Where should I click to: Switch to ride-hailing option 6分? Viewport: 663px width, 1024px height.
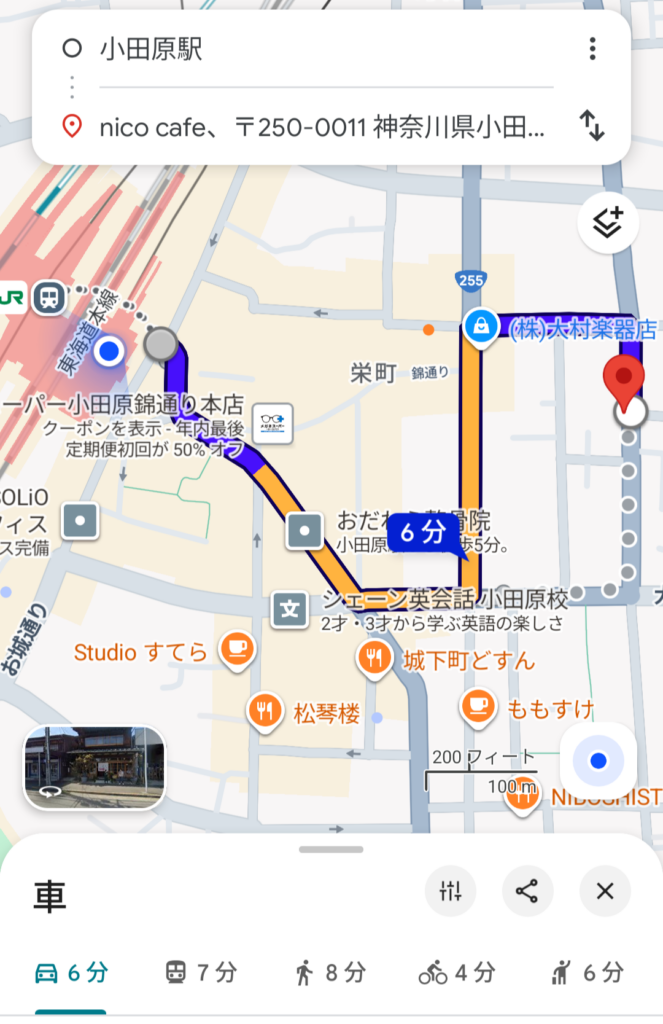click(588, 972)
